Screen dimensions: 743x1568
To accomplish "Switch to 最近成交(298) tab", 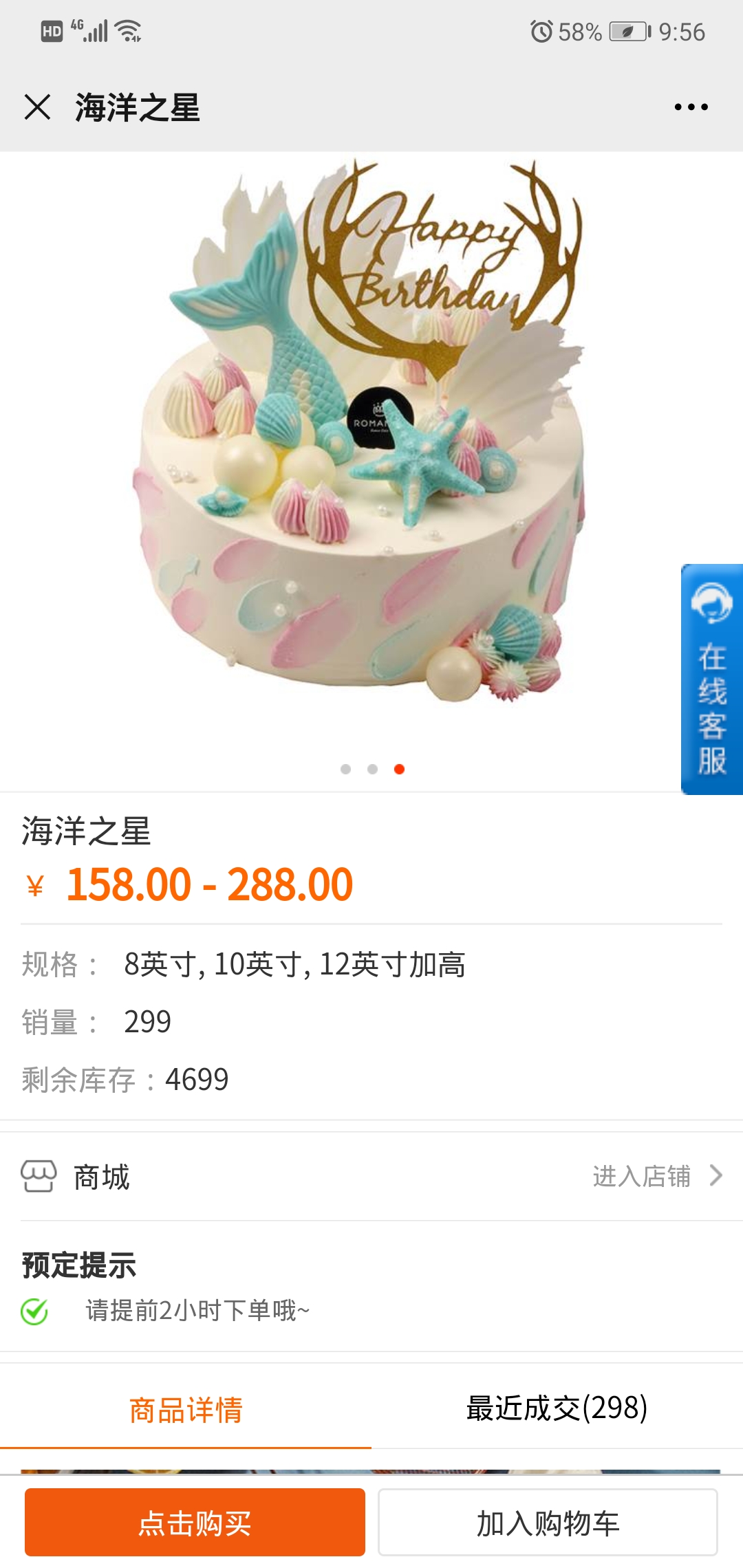I will pos(557,1408).
